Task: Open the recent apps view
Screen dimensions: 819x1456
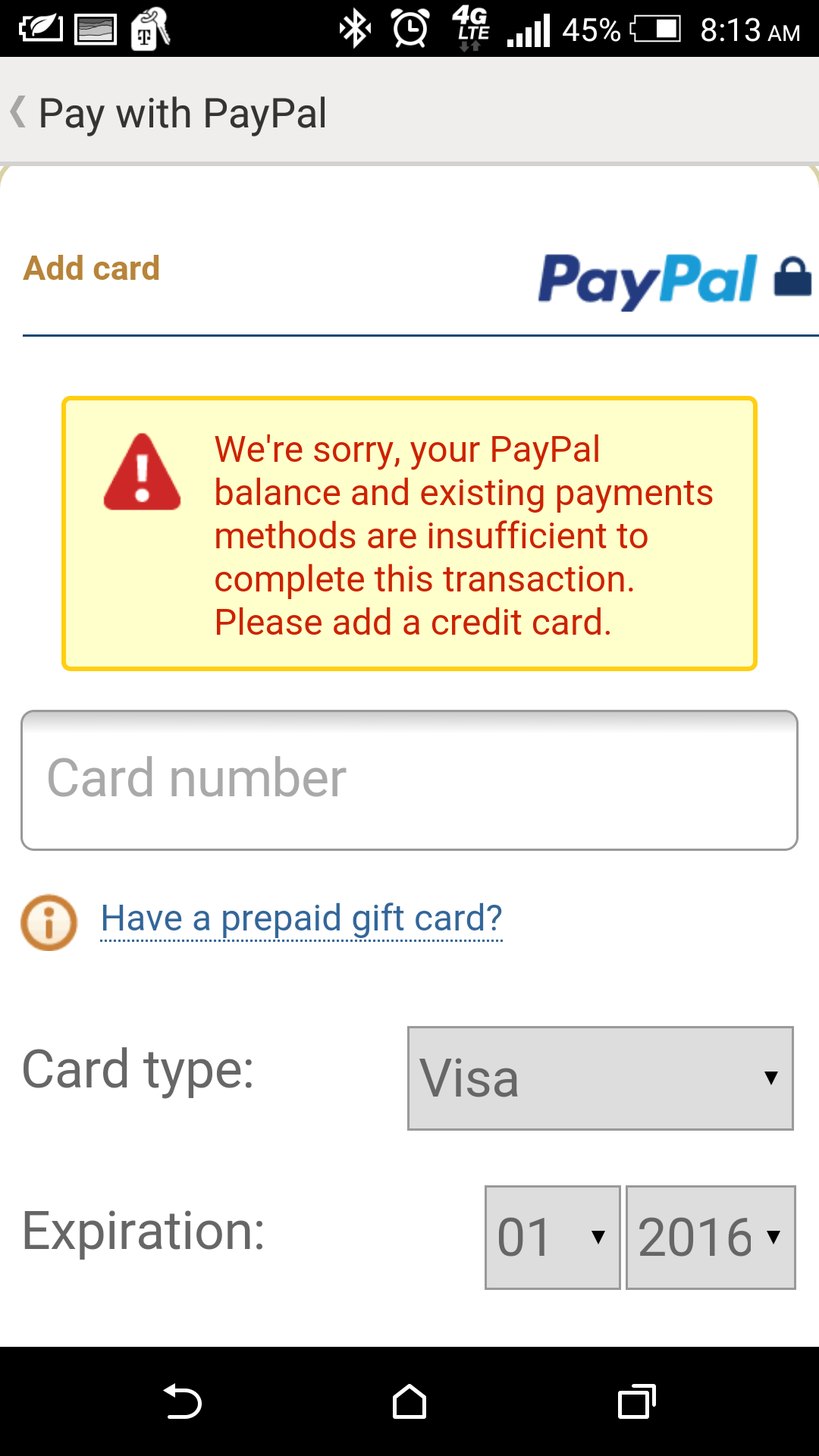Action: coord(636,1401)
